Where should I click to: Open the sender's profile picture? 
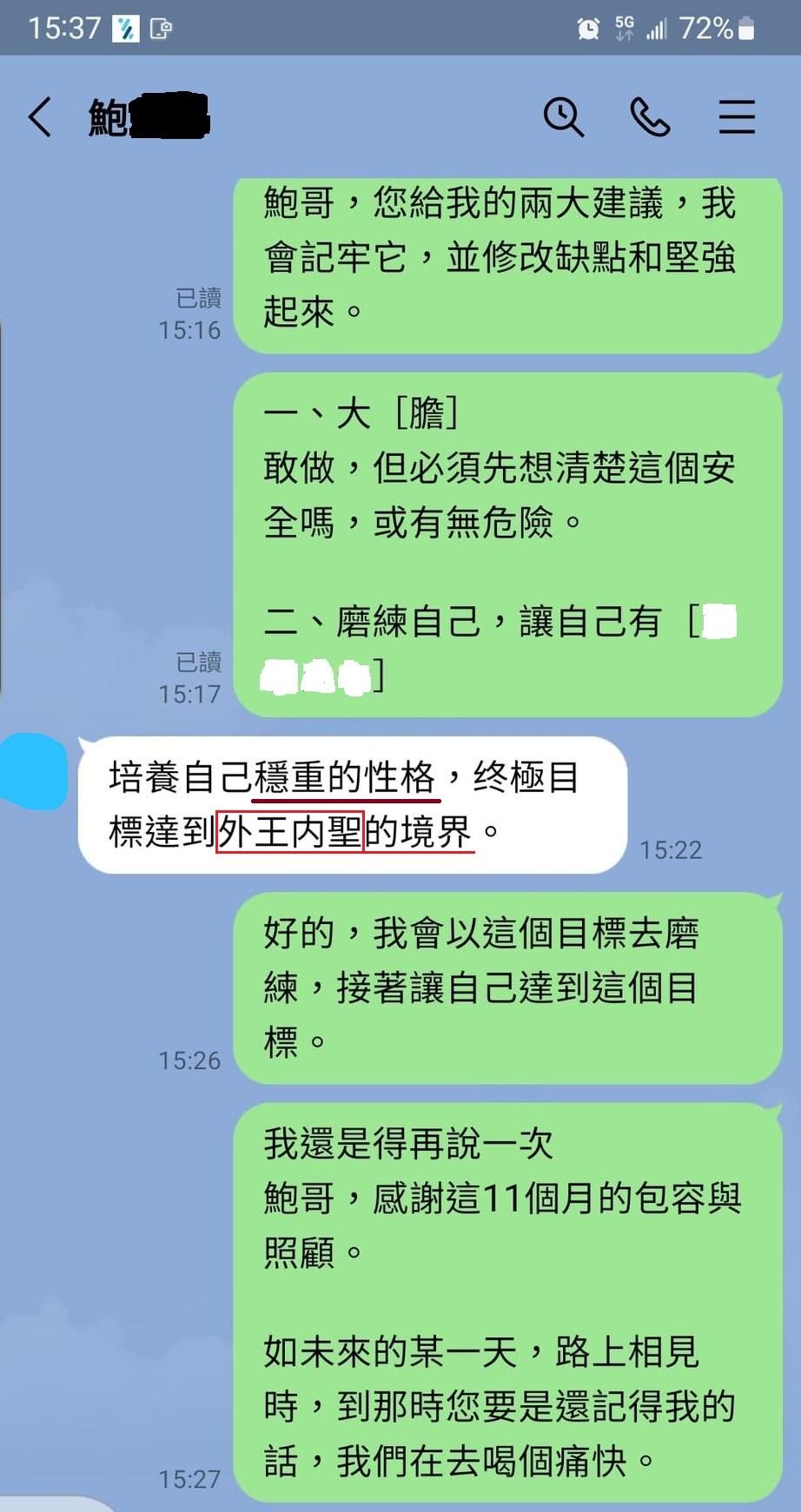click(35, 772)
